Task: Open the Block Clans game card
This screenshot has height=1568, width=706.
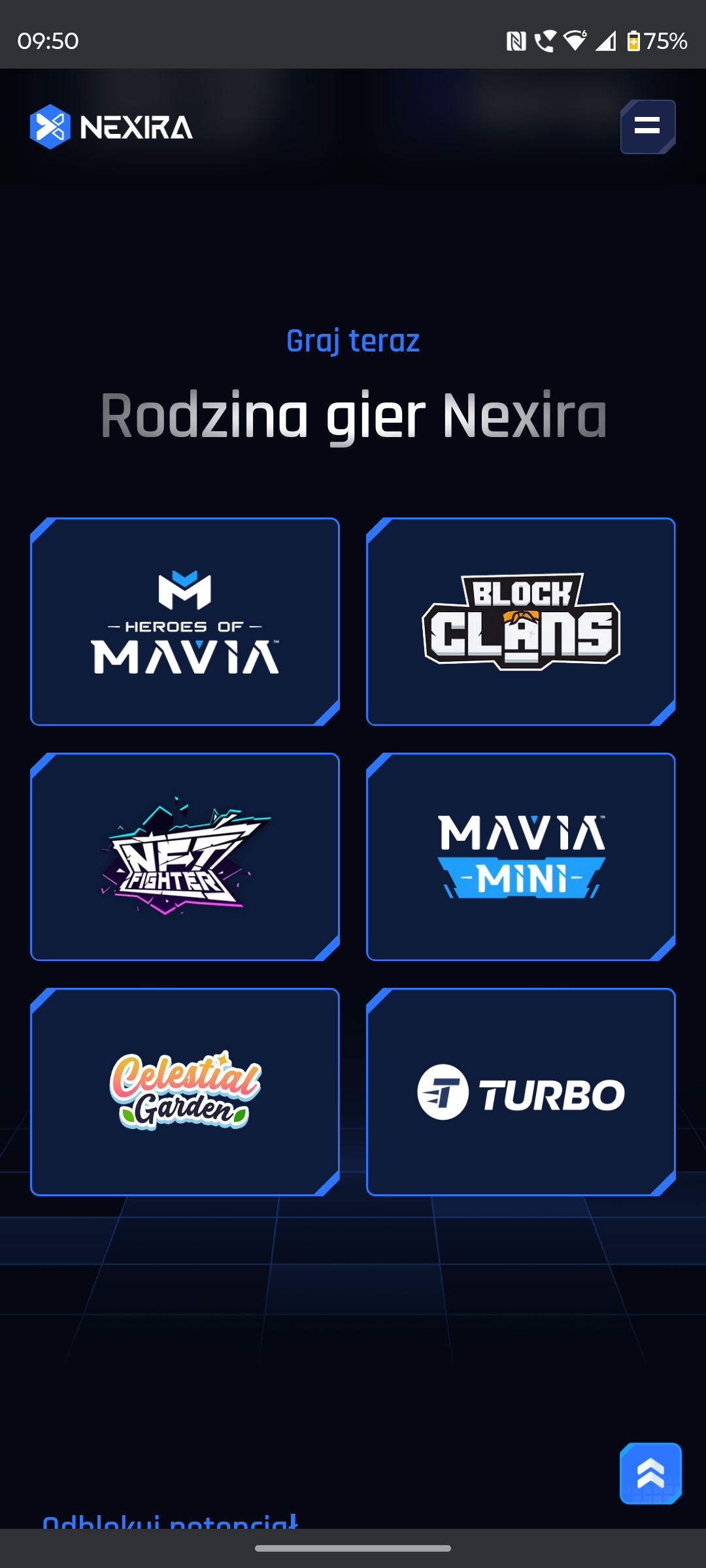Action: (520, 621)
